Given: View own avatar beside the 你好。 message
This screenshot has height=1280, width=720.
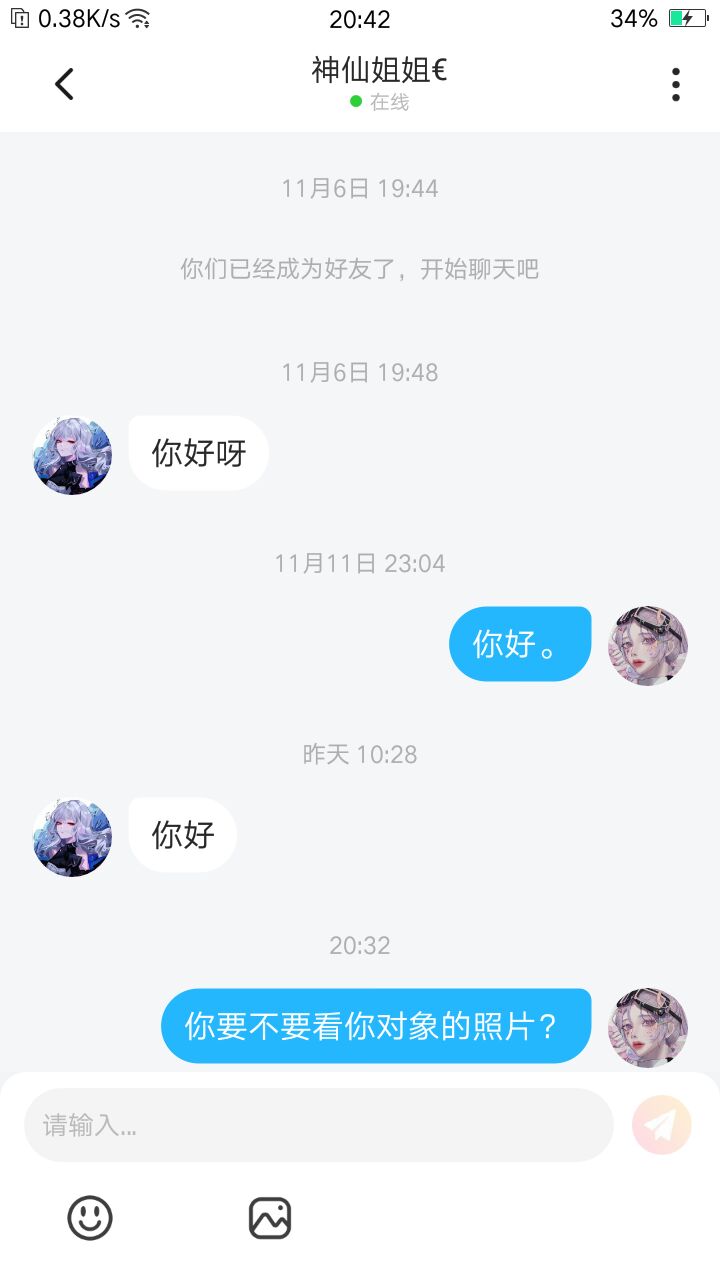Looking at the screenshot, I should tap(648, 645).
